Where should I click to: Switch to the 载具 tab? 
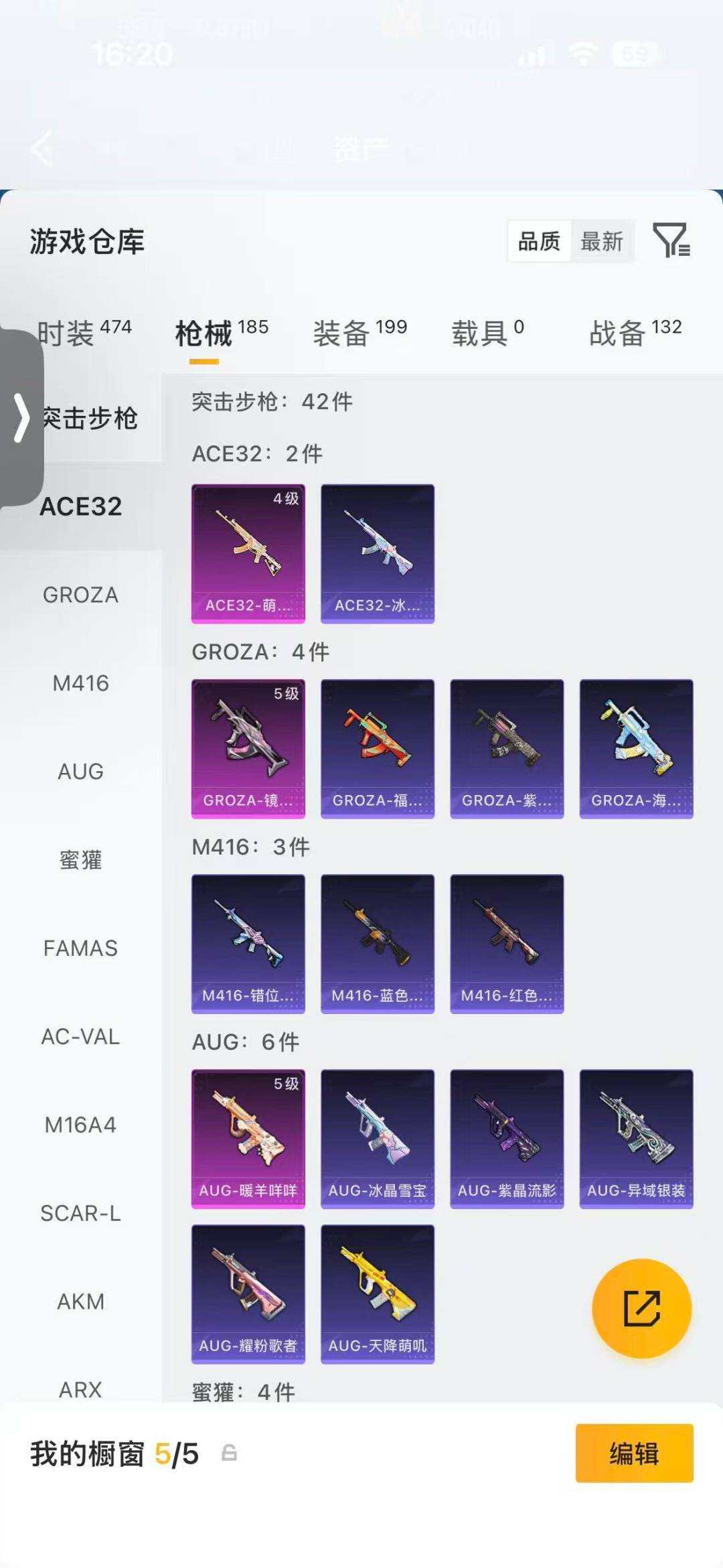487,333
